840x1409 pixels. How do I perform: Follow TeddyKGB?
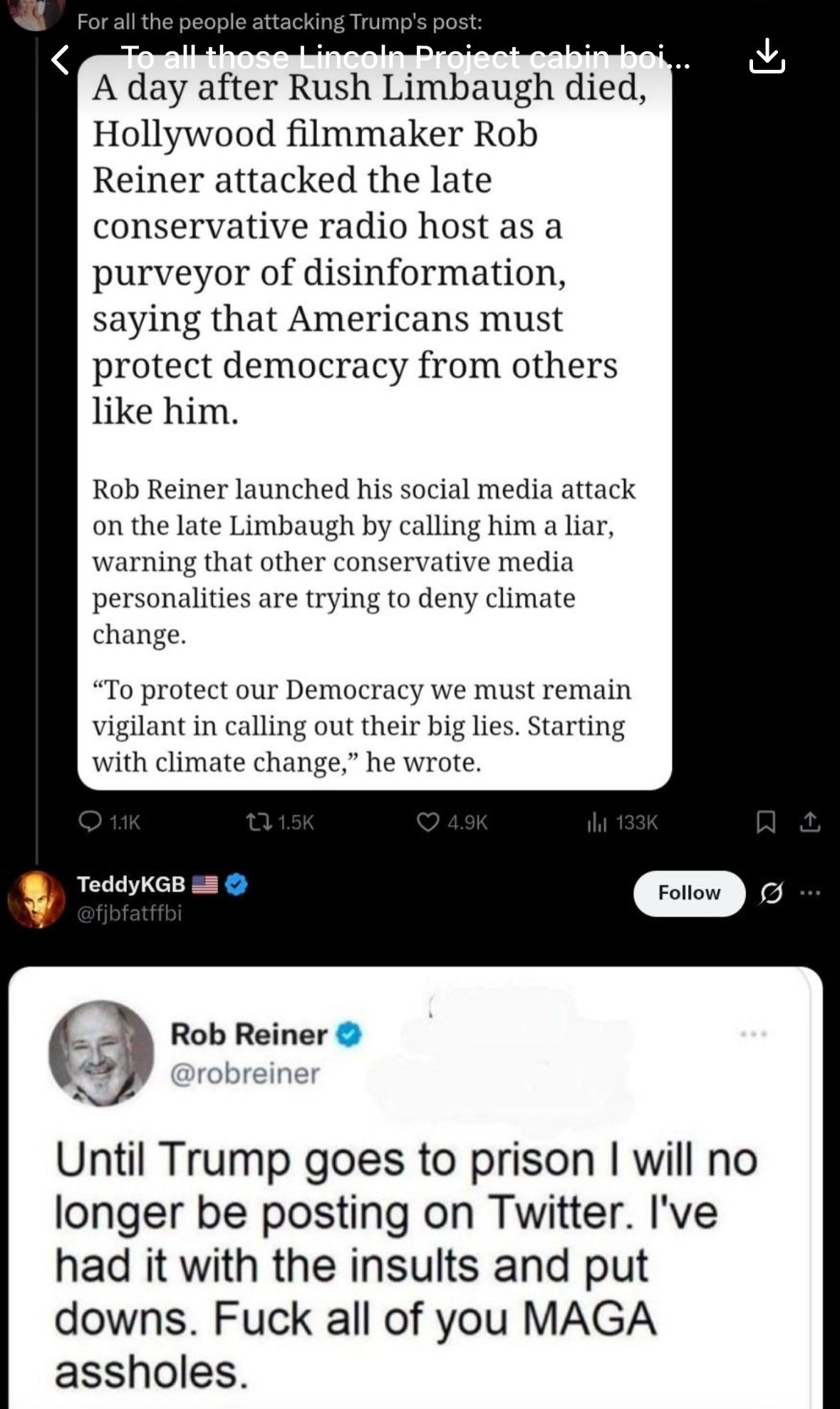[688, 893]
